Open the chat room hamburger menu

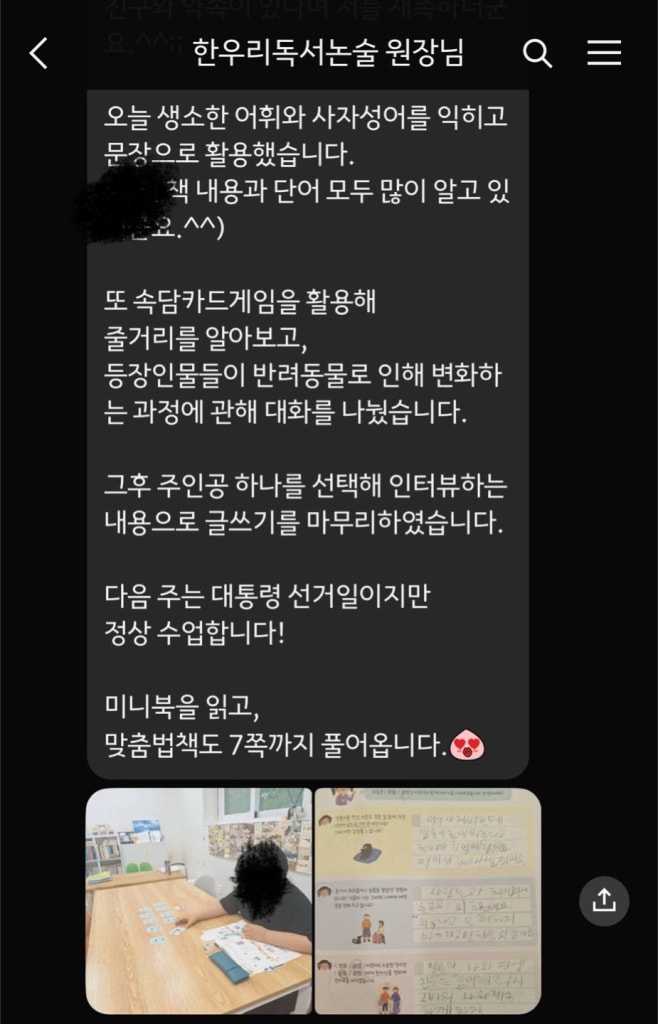604,53
